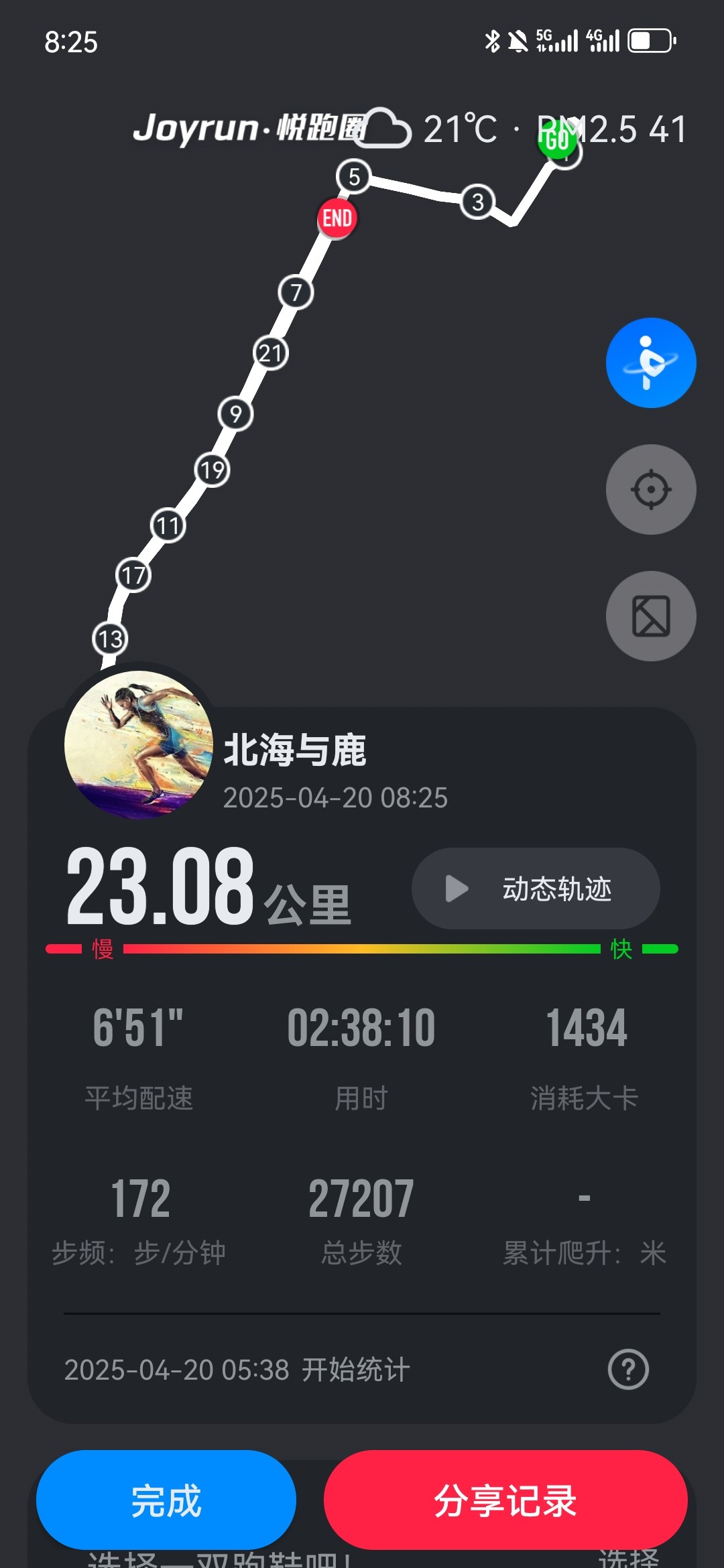Share this run with 分享记录

click(505, 1500)
